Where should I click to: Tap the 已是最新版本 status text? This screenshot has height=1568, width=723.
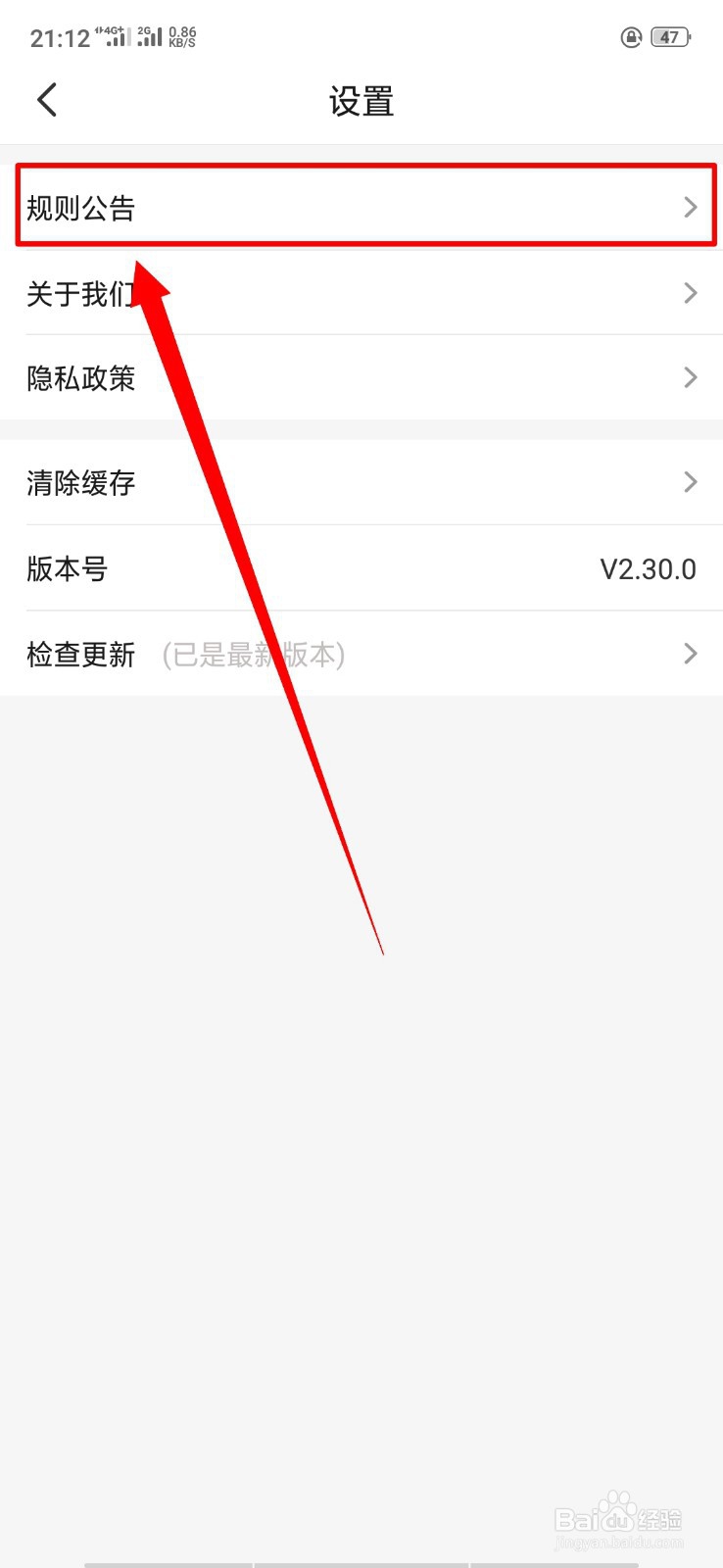[x=253, y=655]
